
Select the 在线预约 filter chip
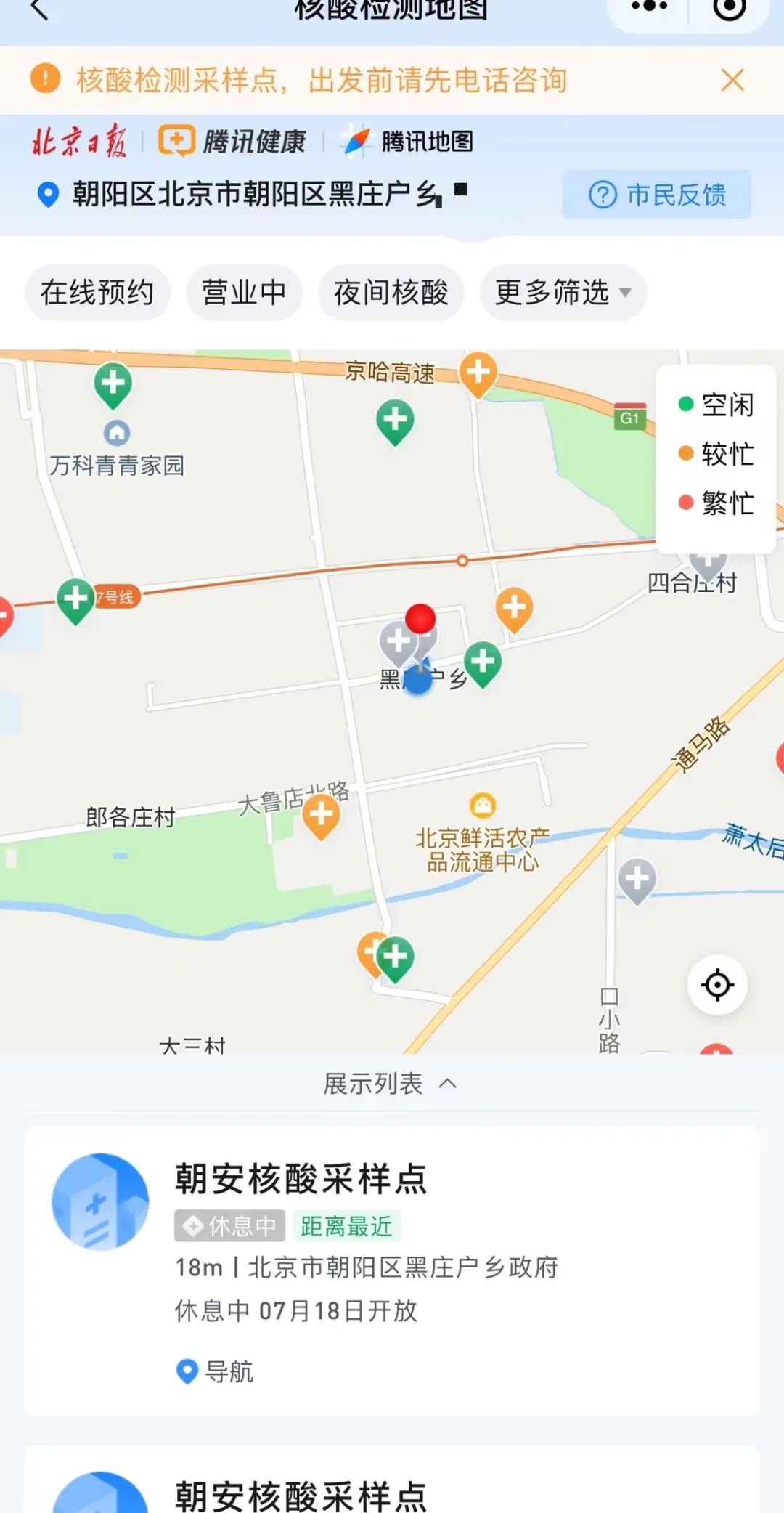coord(98,293)
